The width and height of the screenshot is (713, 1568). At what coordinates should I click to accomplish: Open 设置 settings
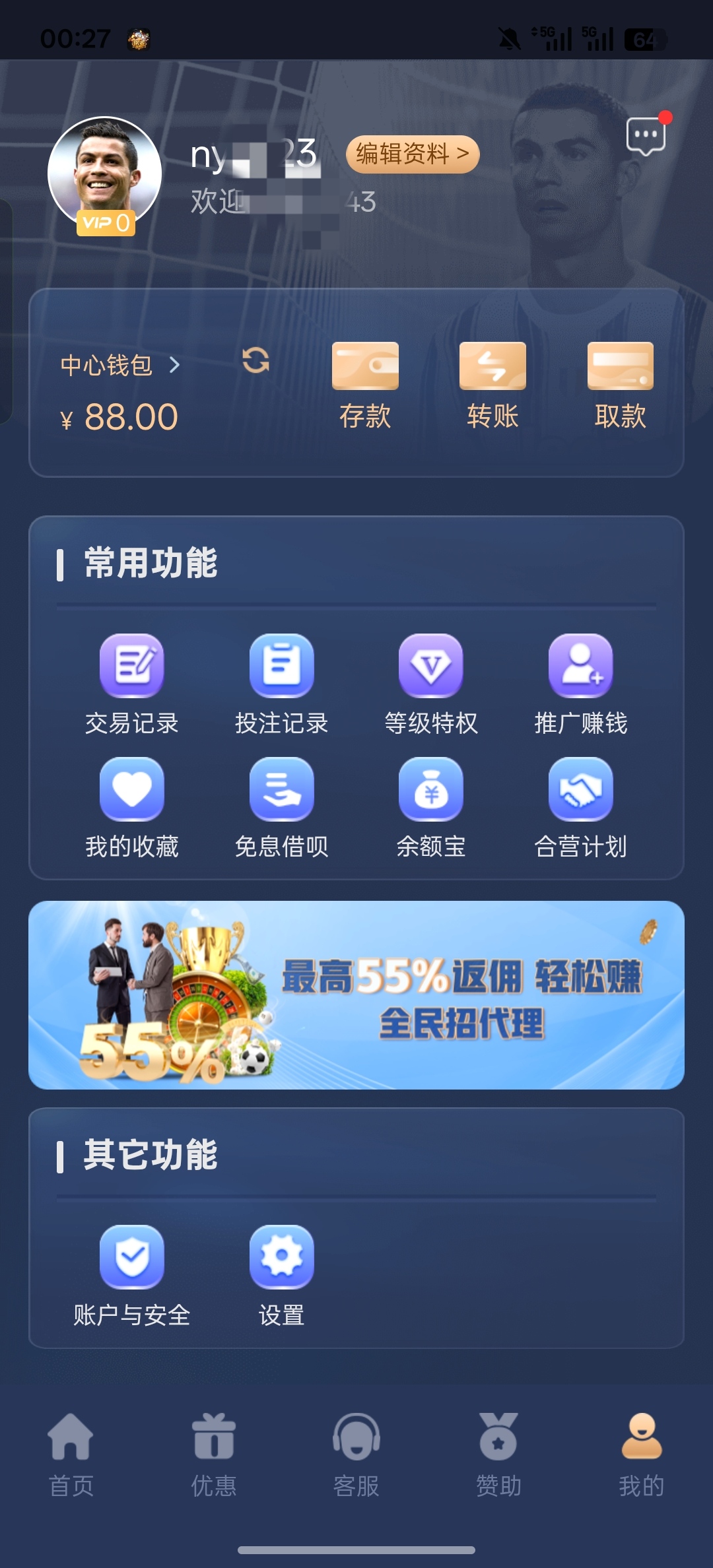(x=281, y=1275)
